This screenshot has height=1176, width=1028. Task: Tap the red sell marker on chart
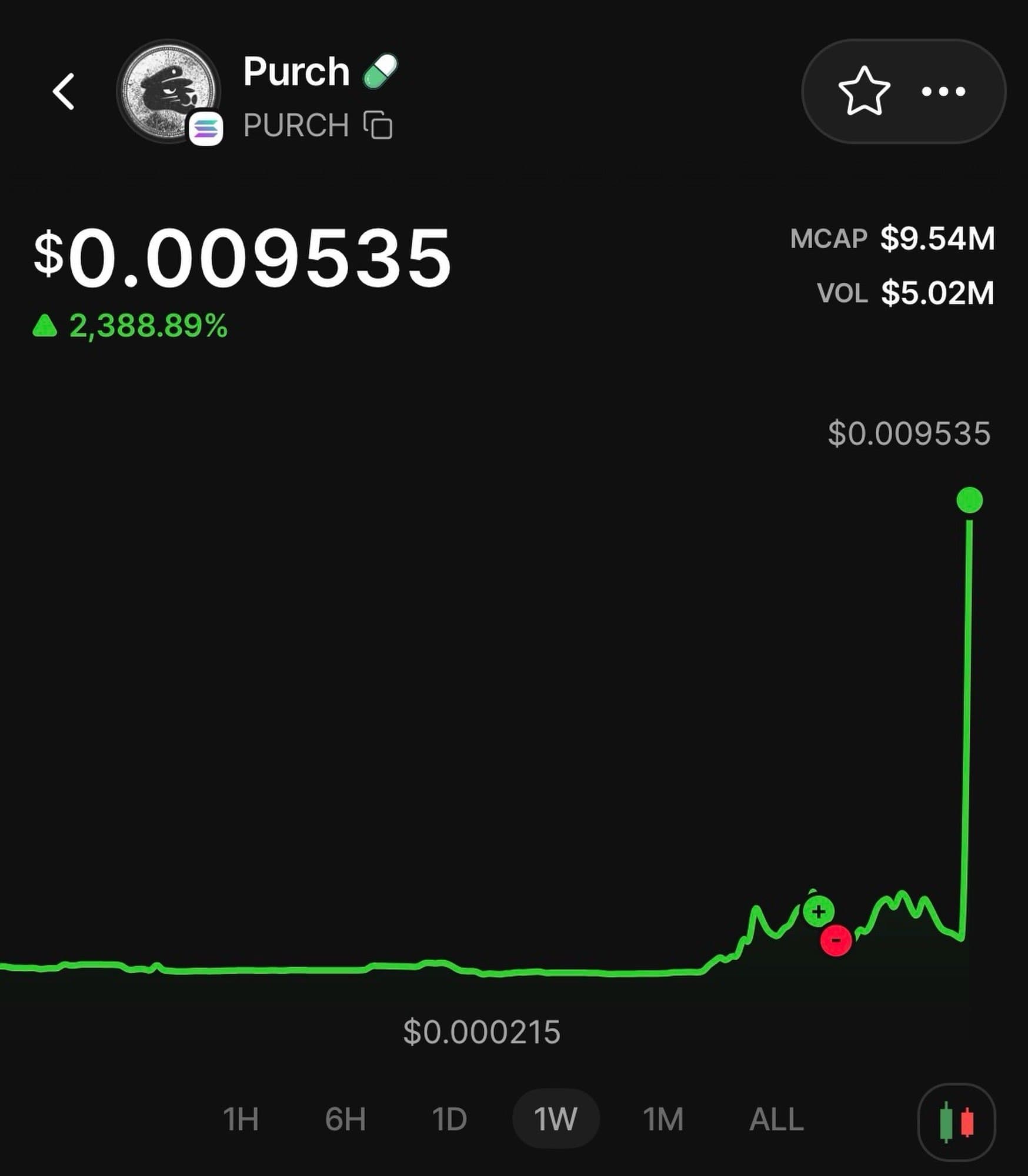pos(836,940)
